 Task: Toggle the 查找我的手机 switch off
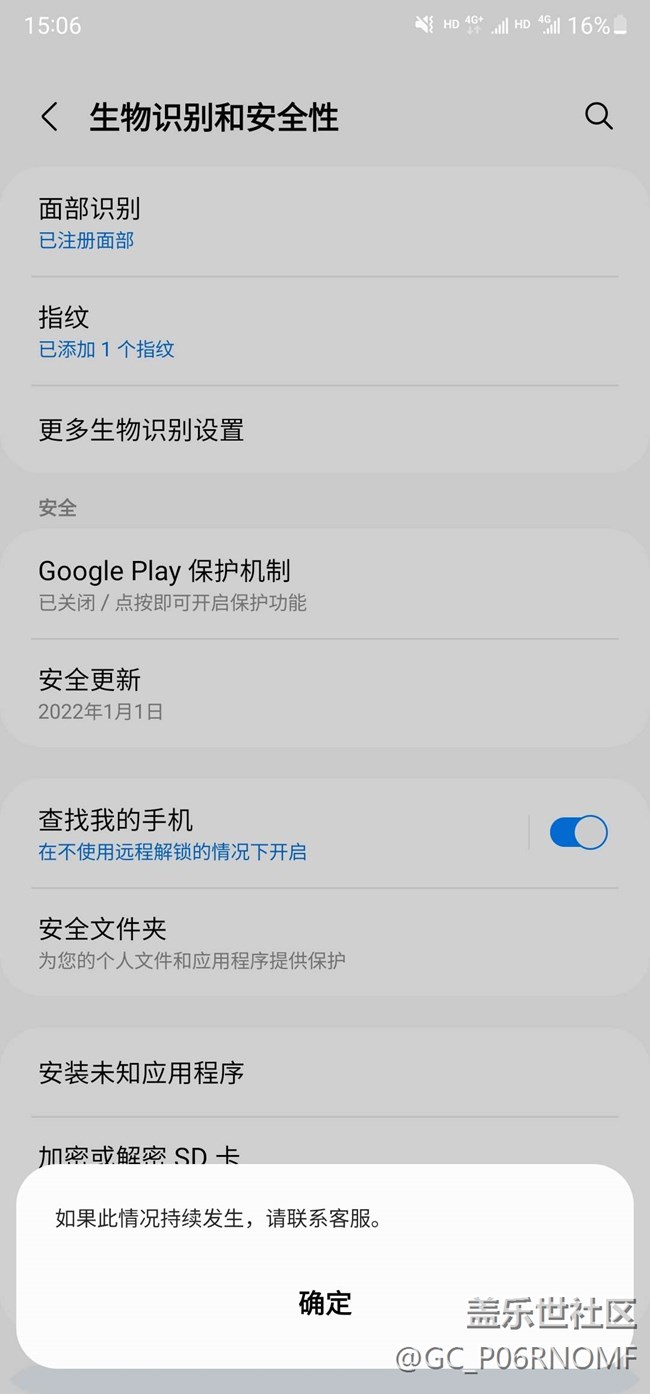tap(578, 833)
